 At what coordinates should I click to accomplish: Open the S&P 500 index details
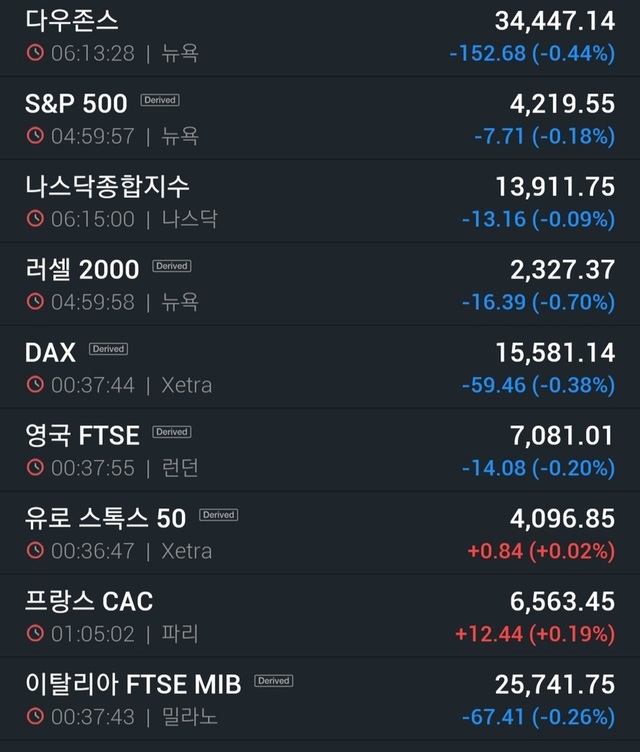pyautogui.click(x=76, y=103)
